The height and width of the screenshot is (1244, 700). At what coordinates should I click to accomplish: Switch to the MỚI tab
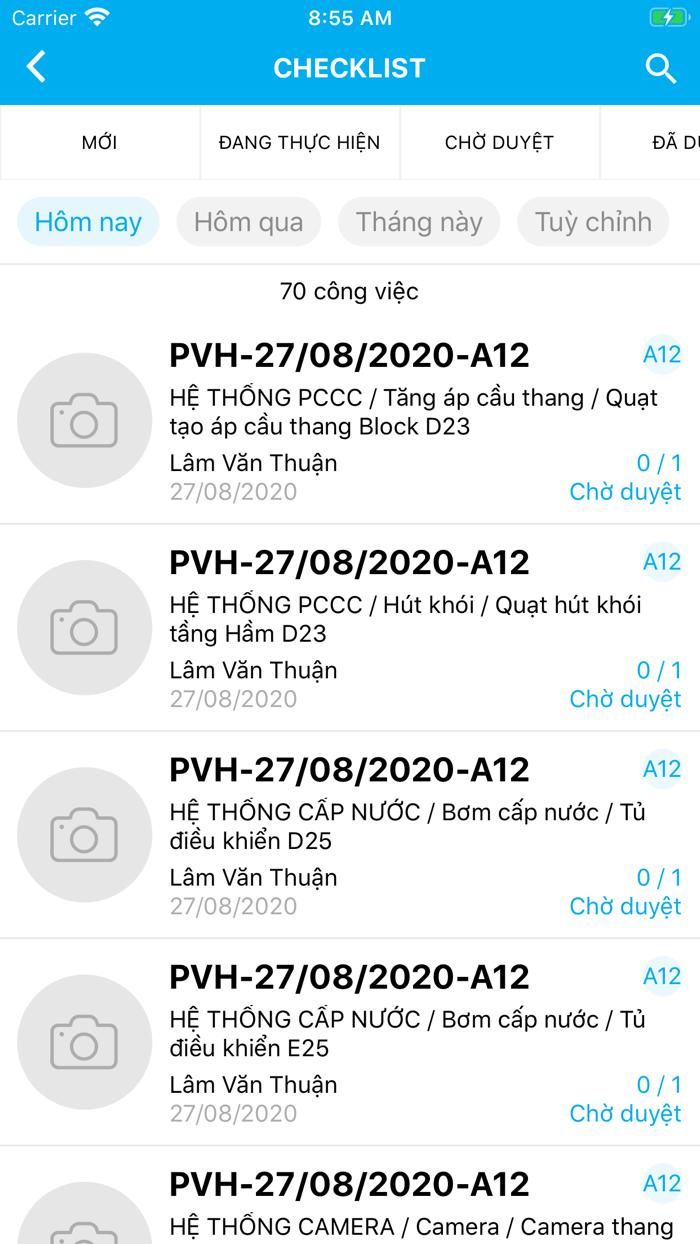click(x=100, y=143)
